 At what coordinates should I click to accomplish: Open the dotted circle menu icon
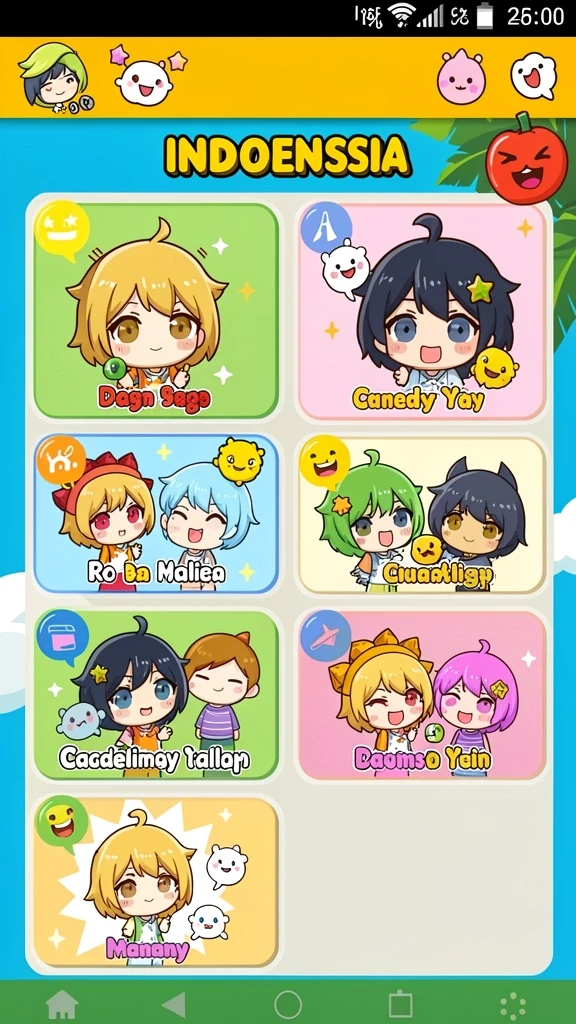513,1005
